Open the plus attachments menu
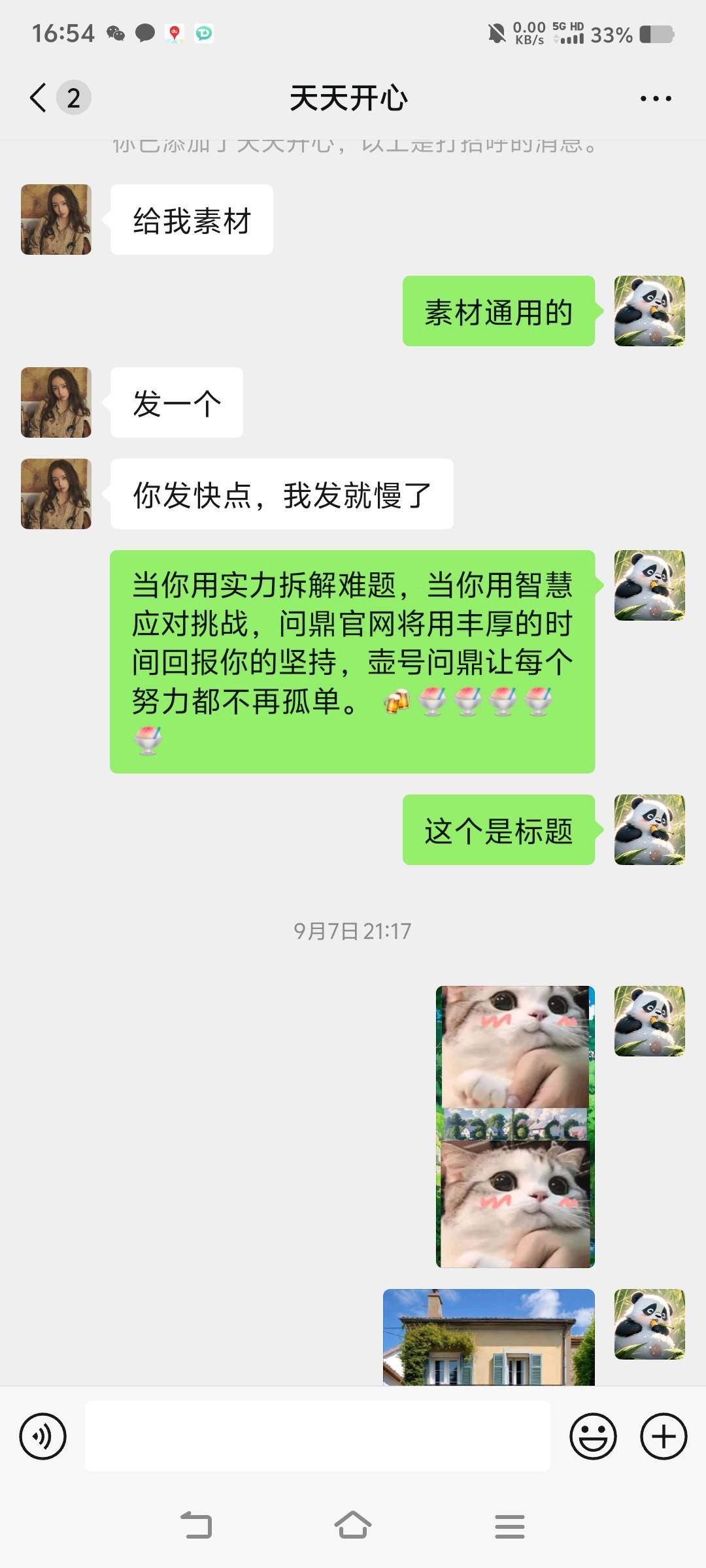The image size is (706, 1568). pyautogui.click(x=664, y=1436)
